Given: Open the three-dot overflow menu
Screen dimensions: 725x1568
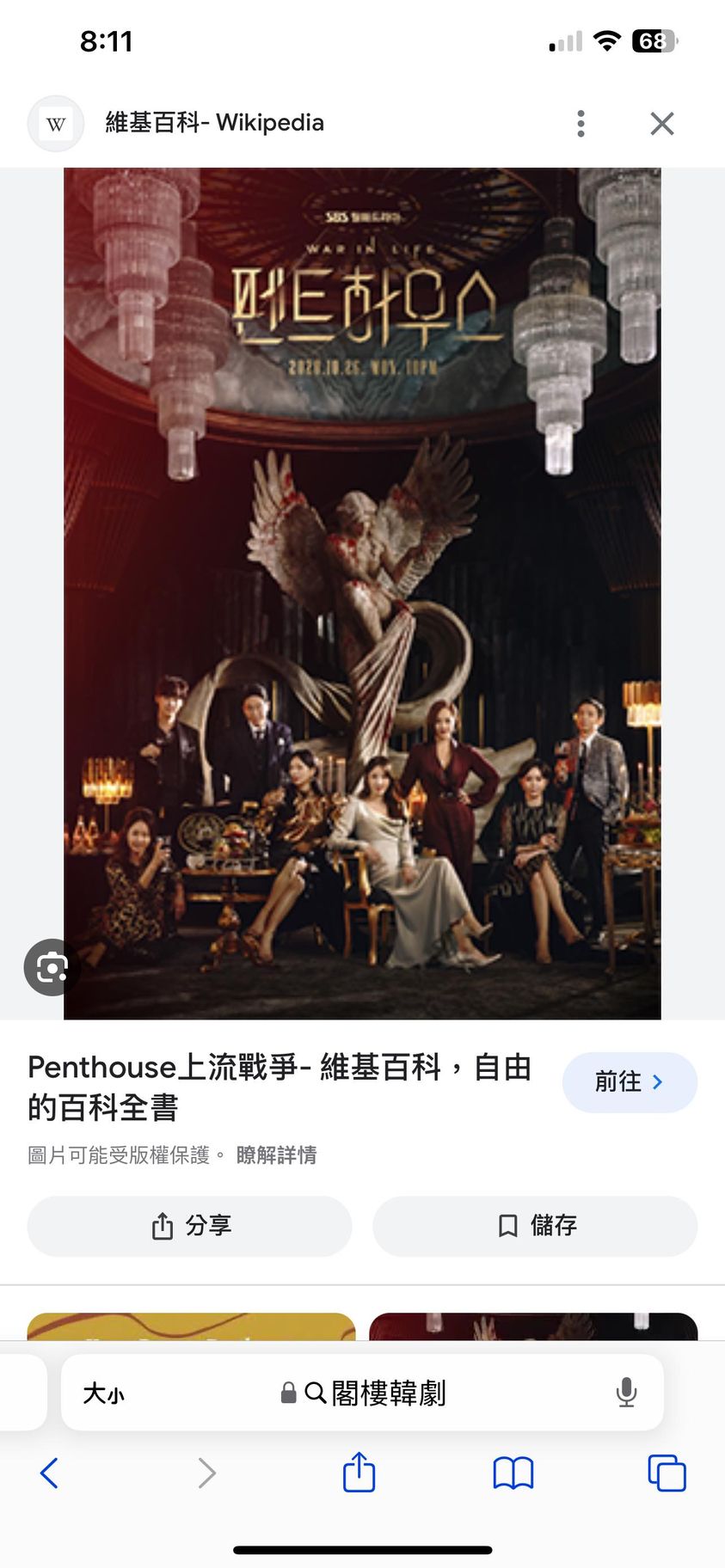Looking at the screenshot, I should click(581, 124).
